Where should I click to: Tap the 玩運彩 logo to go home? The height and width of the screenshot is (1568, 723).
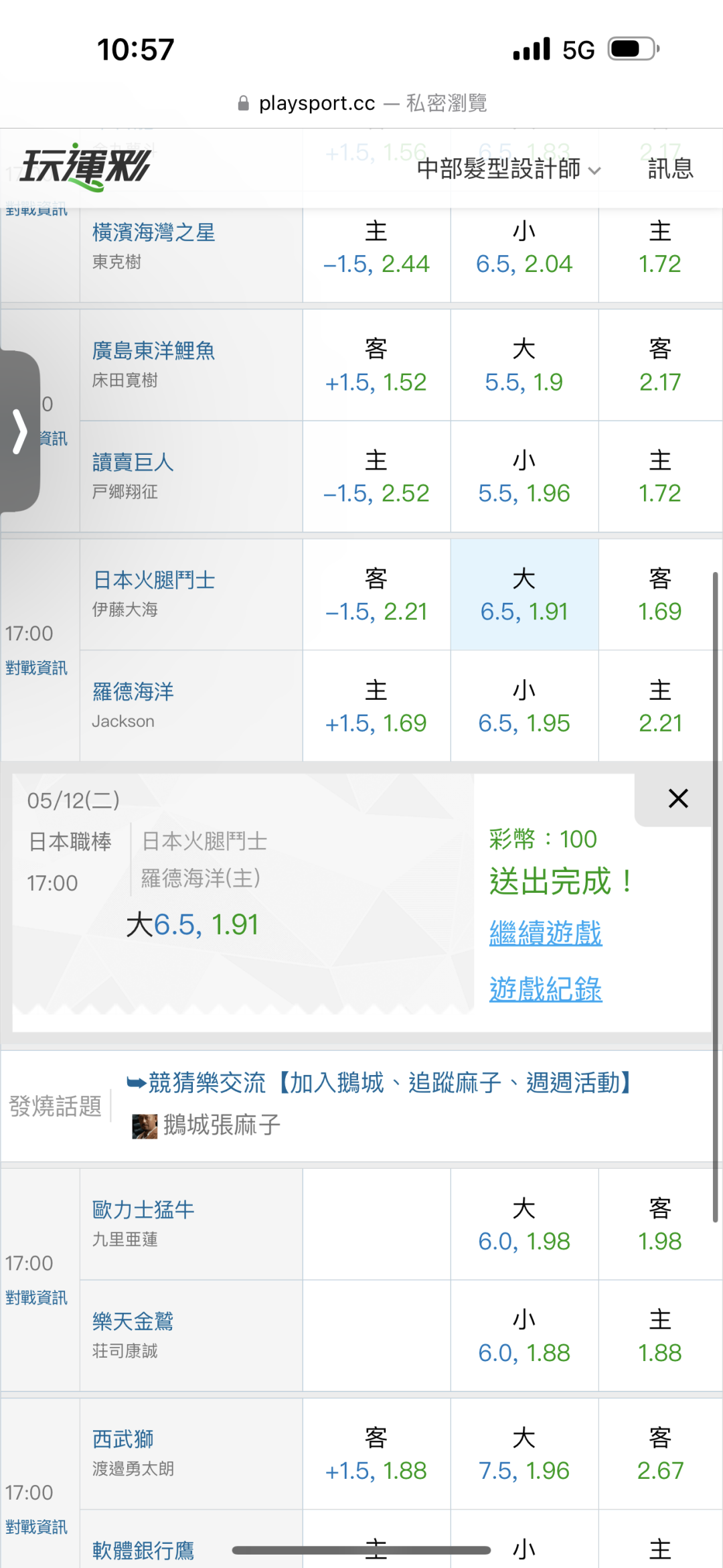pos(85,167)
